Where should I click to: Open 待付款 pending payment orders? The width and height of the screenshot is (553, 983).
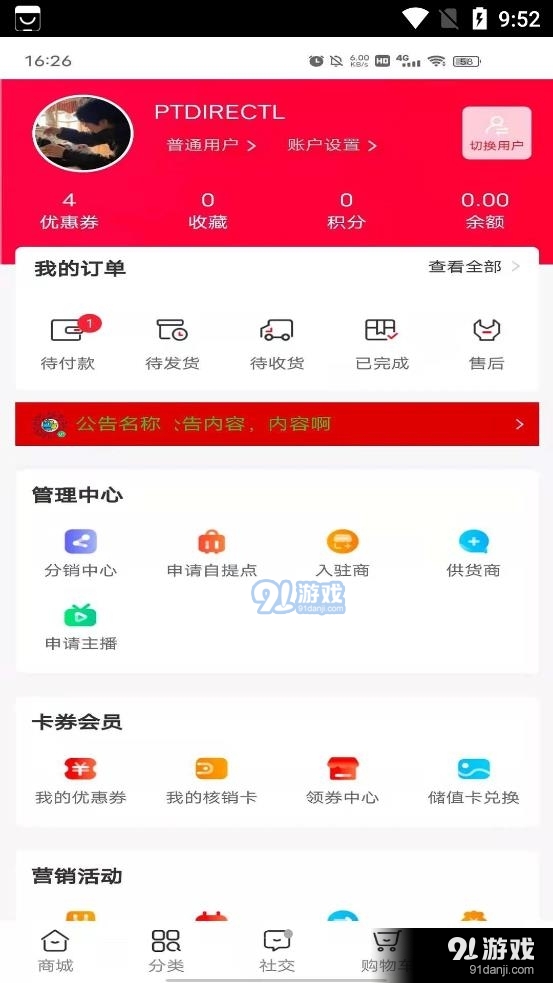[68, 344]
